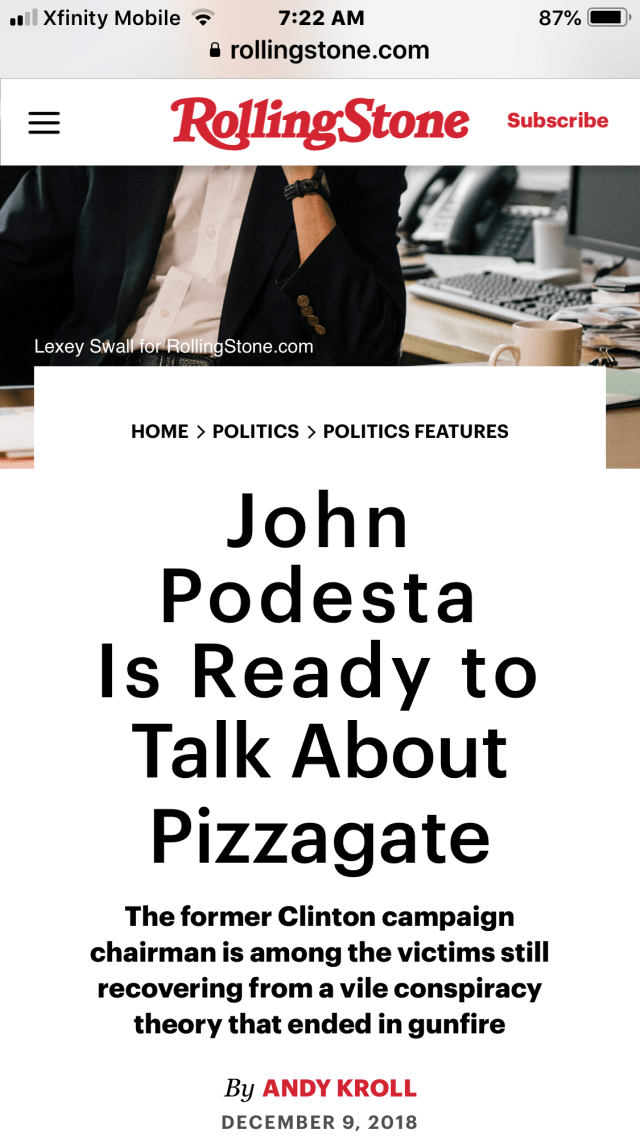640x1138 pixels.
Task: View author Andy Kroll's page
Action: click(339, 1088)
